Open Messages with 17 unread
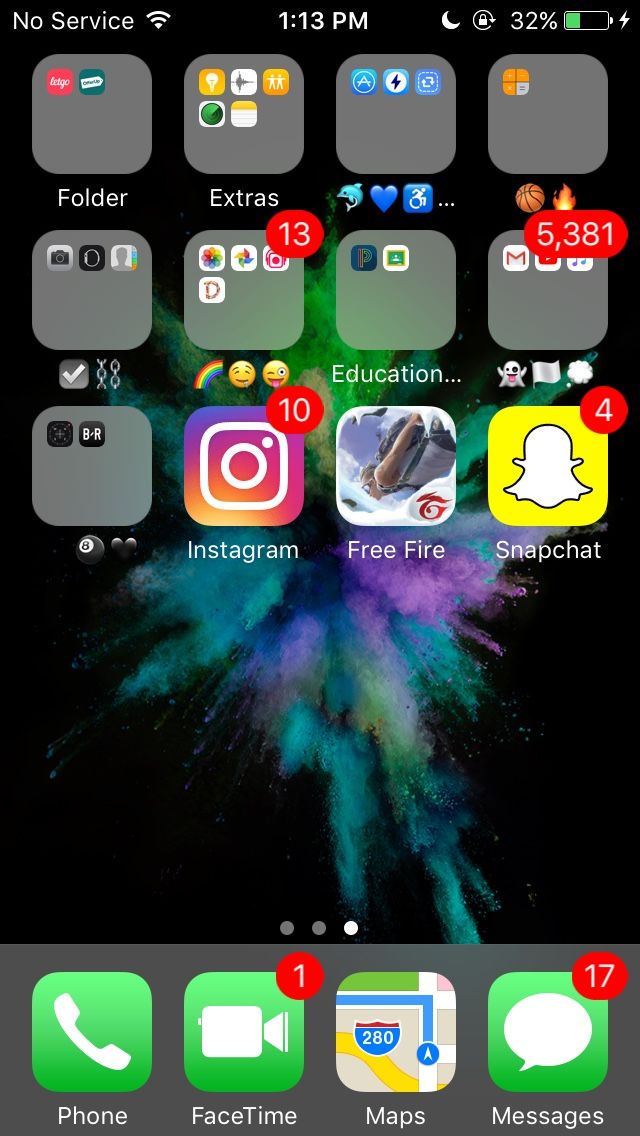 [x=548, y=1031]
